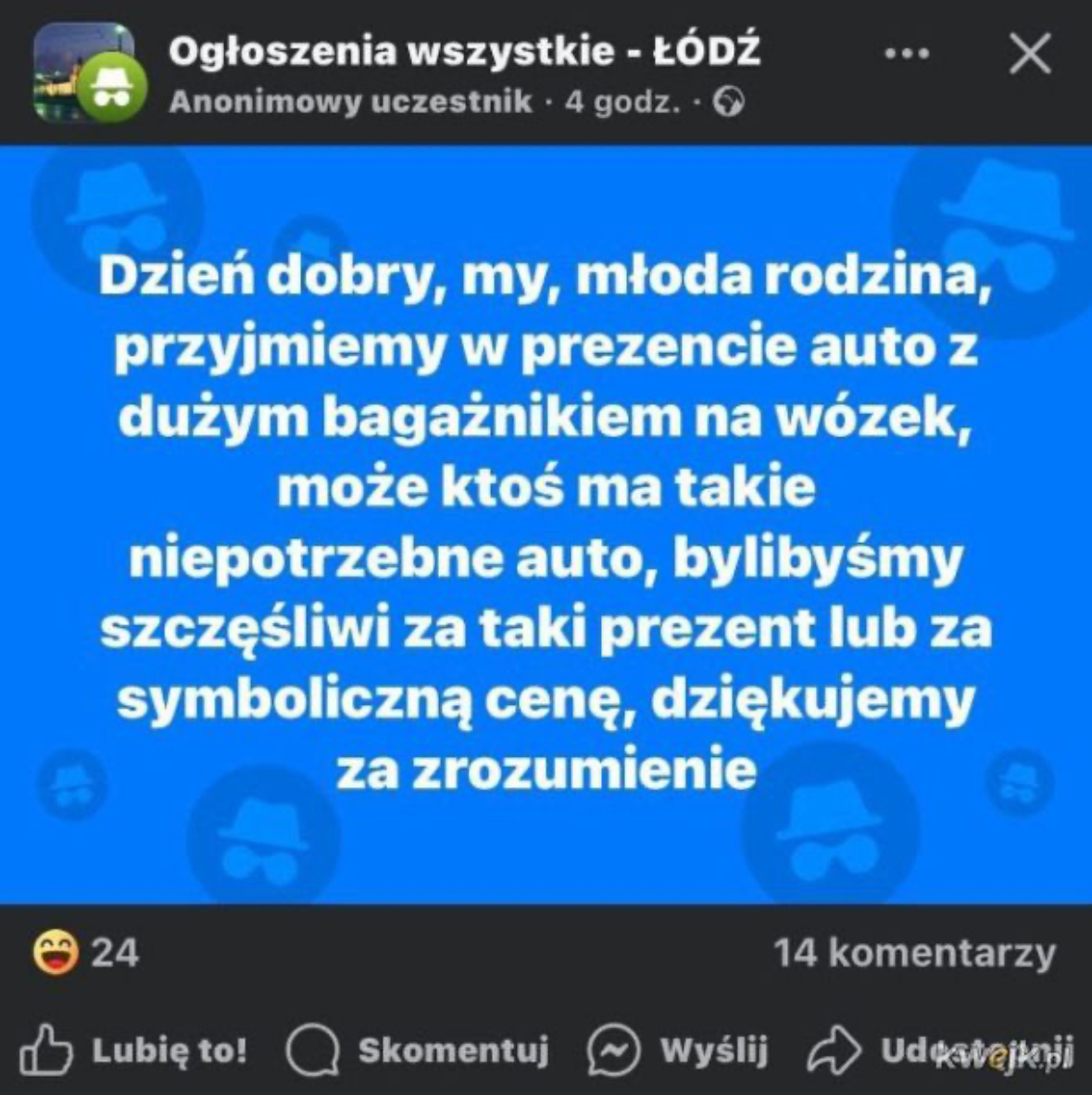The image size is (1092, 1095).
Task: Like the post with Lubię to!
Action: tap(134, 1050)
